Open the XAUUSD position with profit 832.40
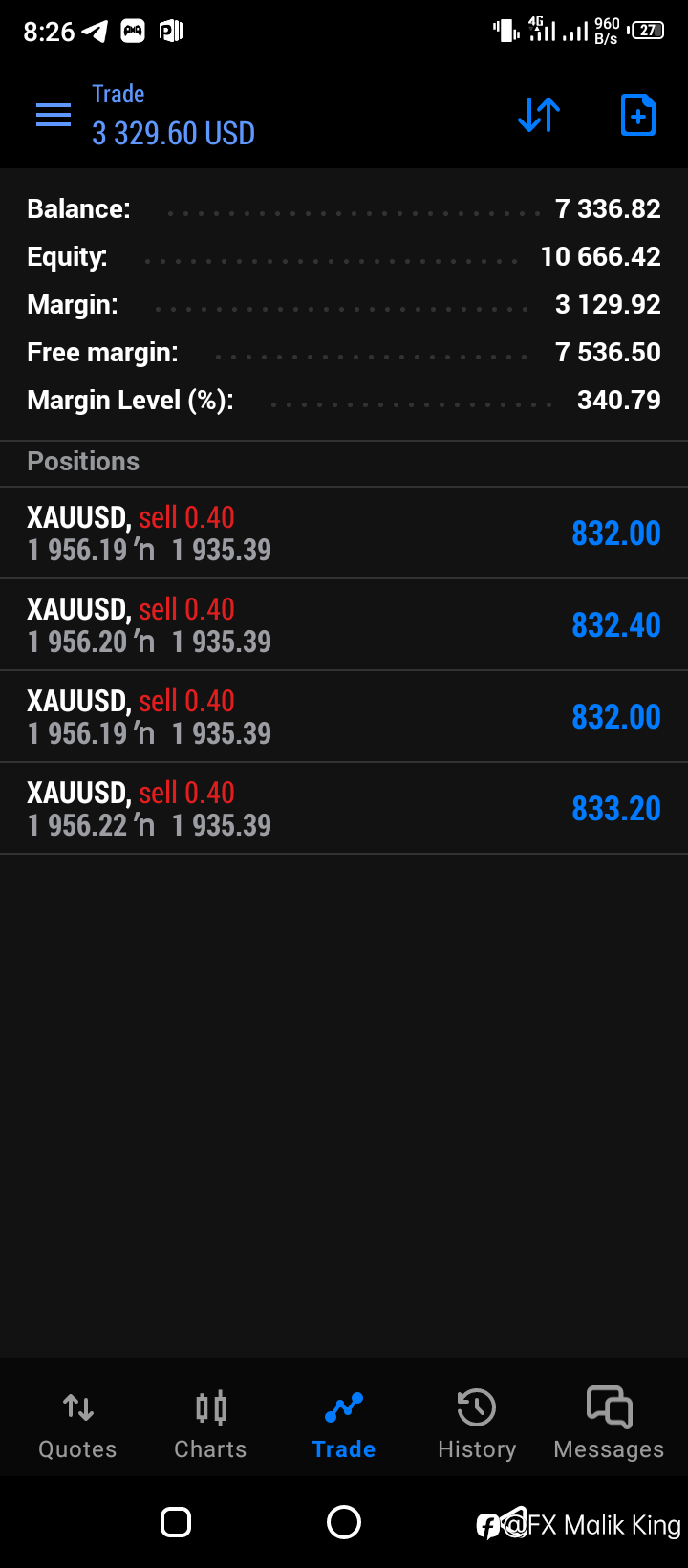The image size is (688, 1568). (x=344, y=625)
